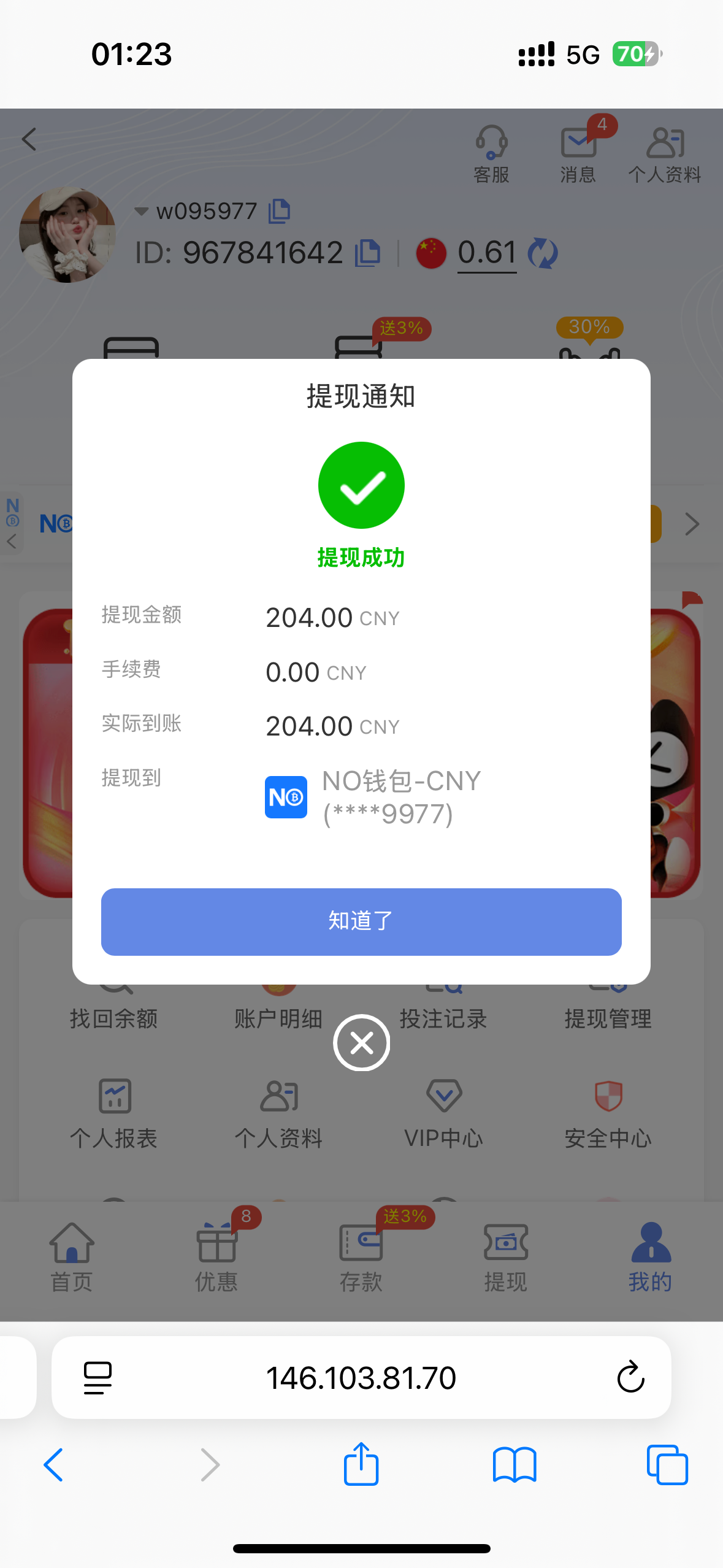Open page settings menu in address bar
Screen dimensions: 723x1568
98,1378
